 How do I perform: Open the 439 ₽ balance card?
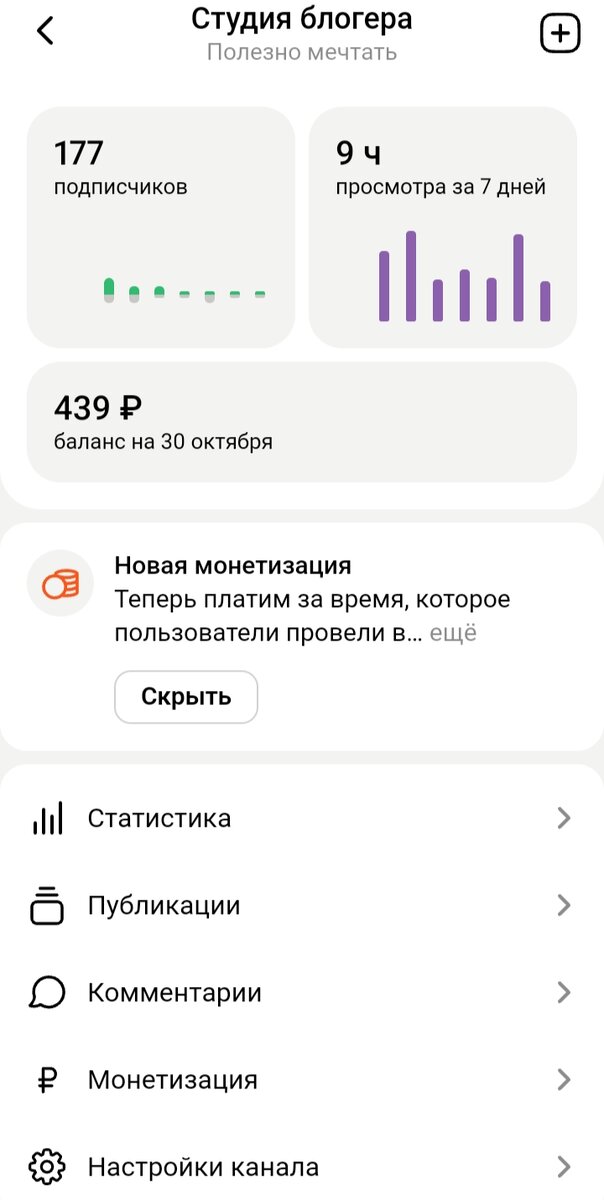coord(302,422)
